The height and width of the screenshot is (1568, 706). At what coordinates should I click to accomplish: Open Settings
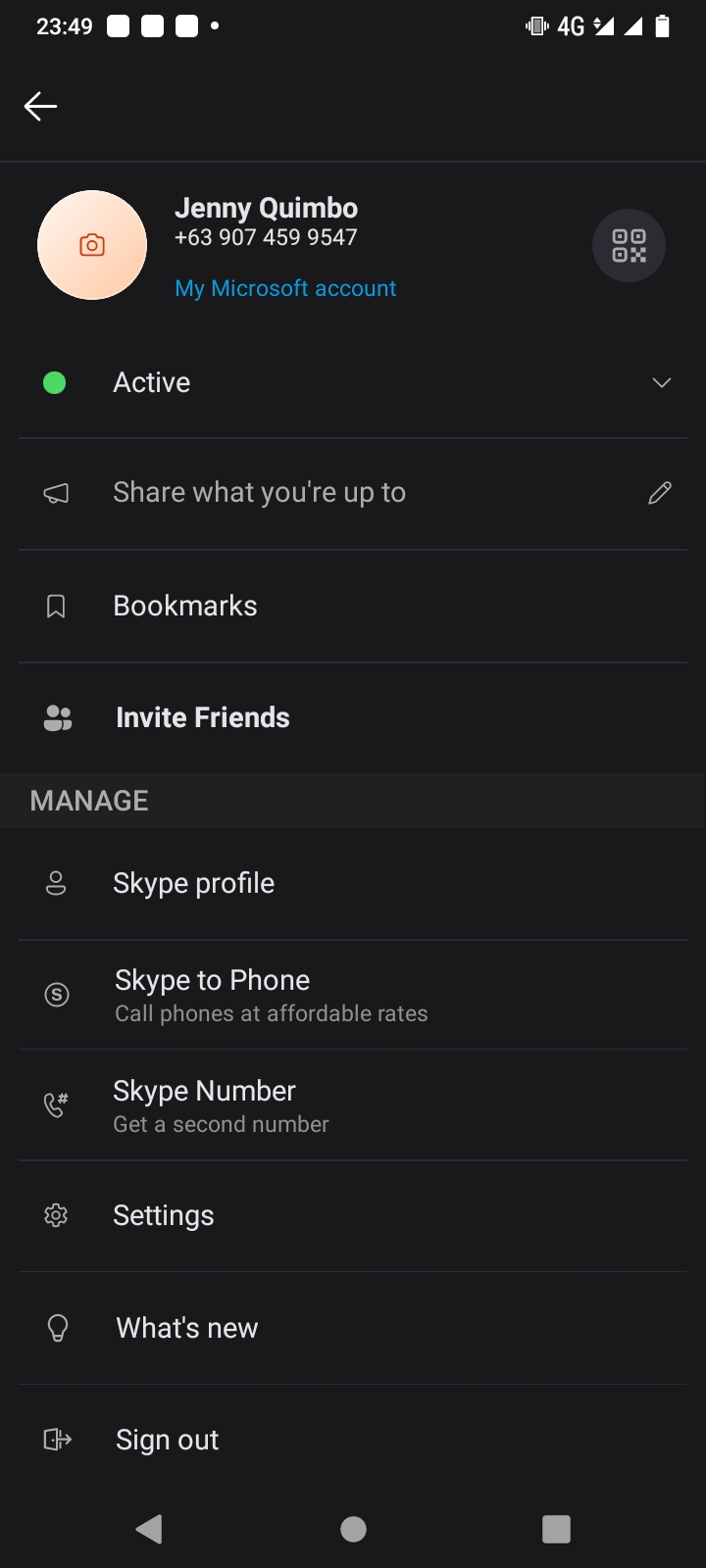(x=353, y=1216)
